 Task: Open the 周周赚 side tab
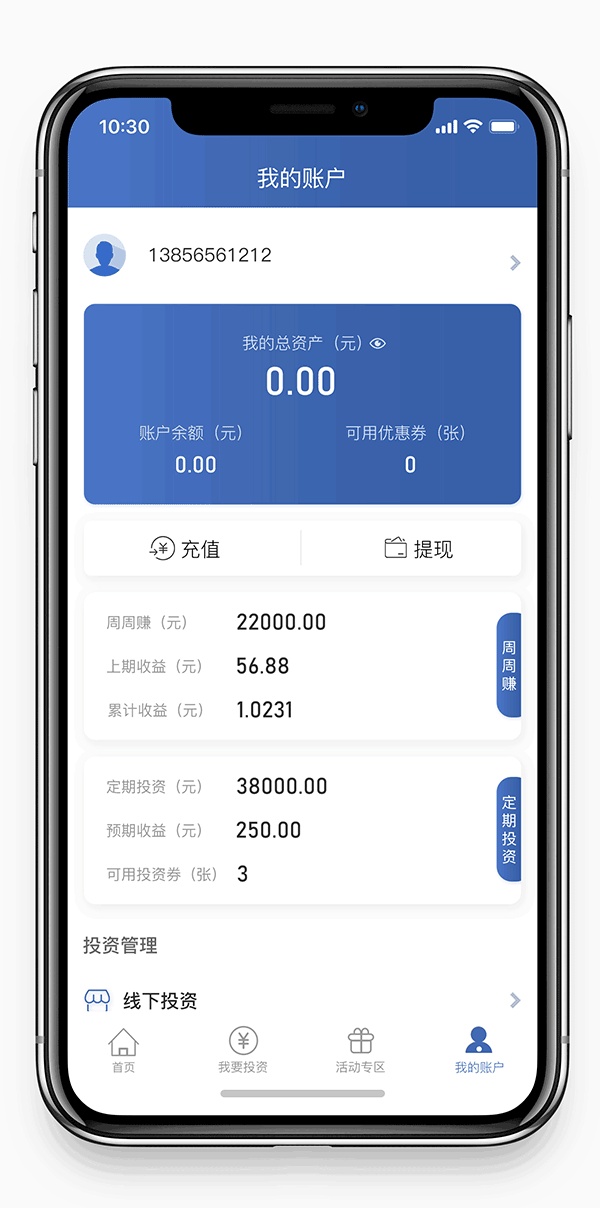509,665
